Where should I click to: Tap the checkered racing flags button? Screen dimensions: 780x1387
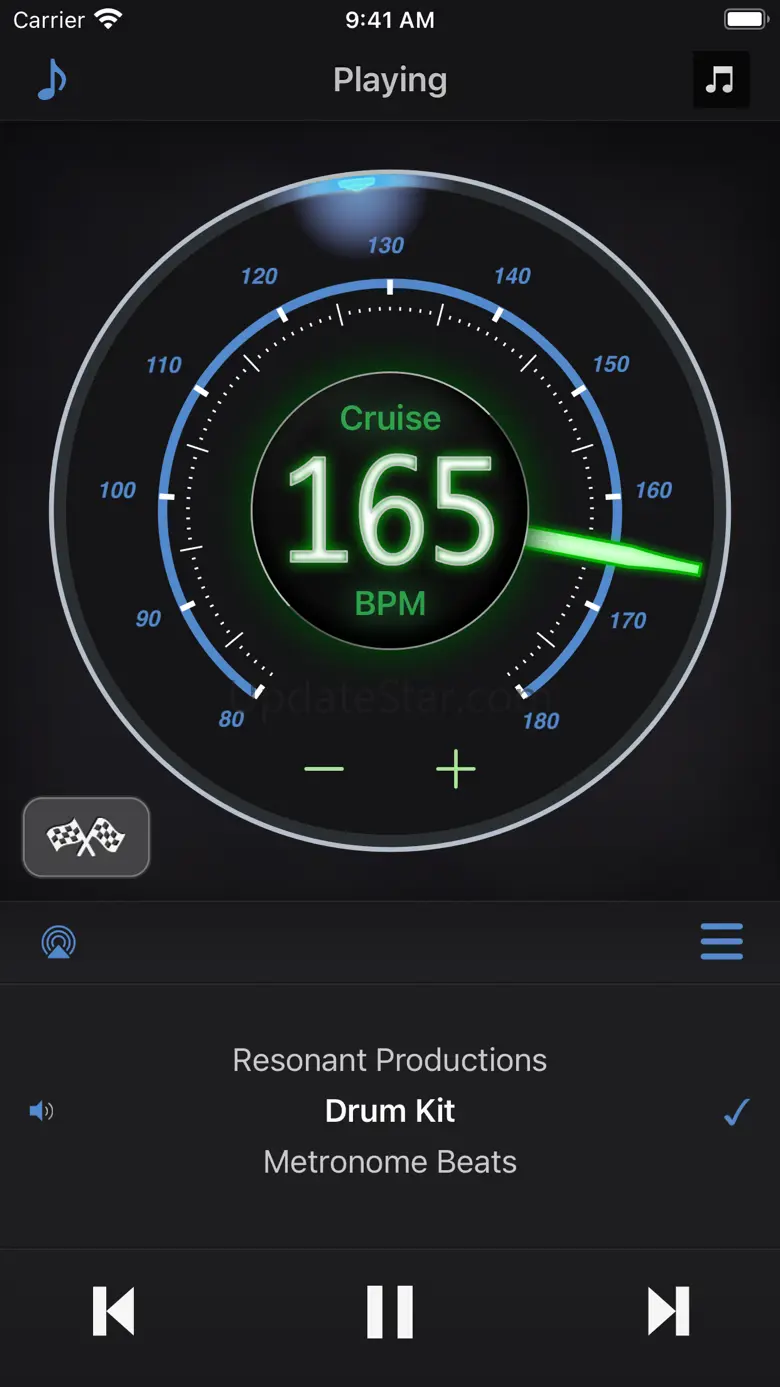tap(86, 837)
